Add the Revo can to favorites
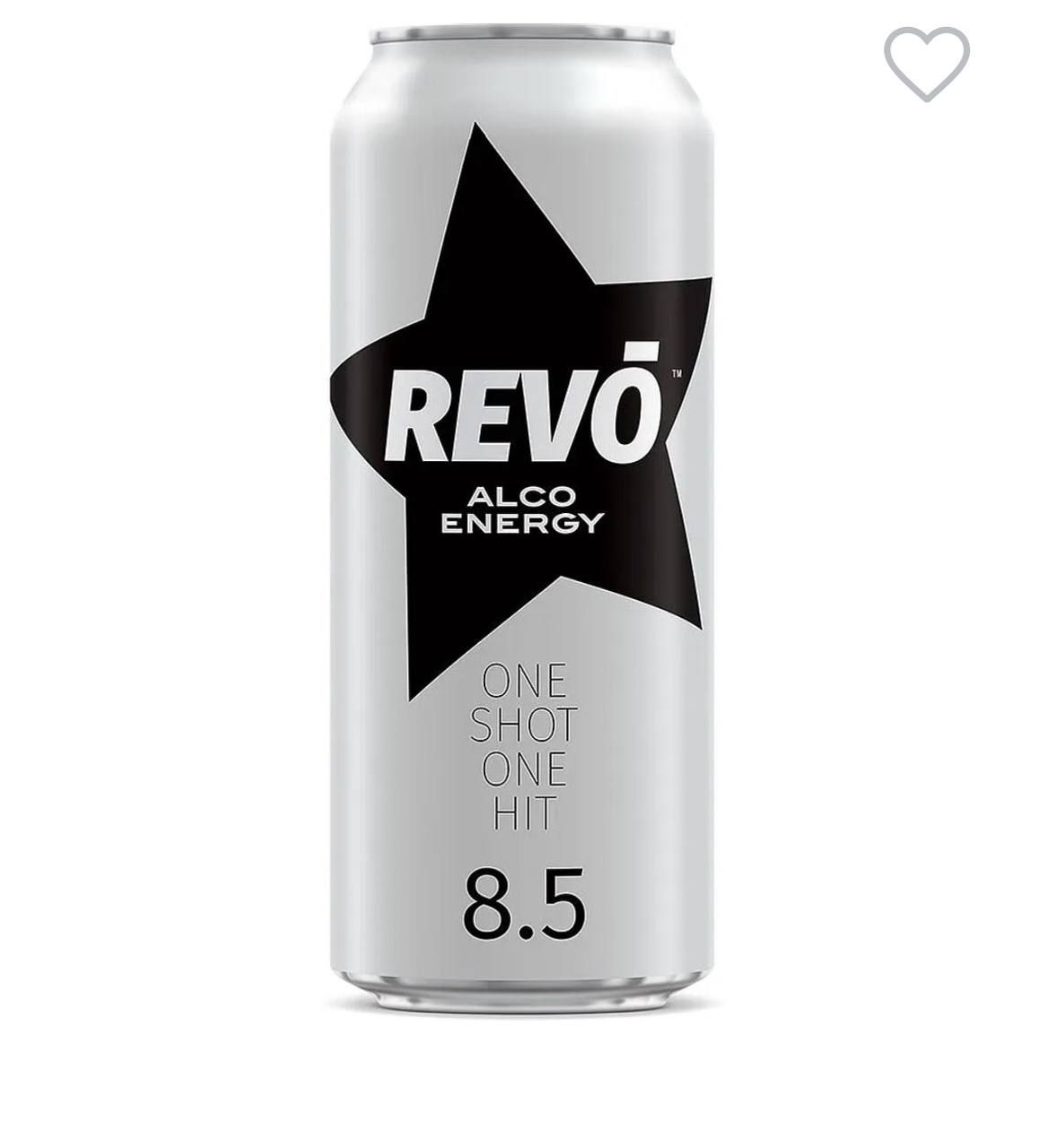Screen dimensions: 1048x1148 tap(927, 62)
